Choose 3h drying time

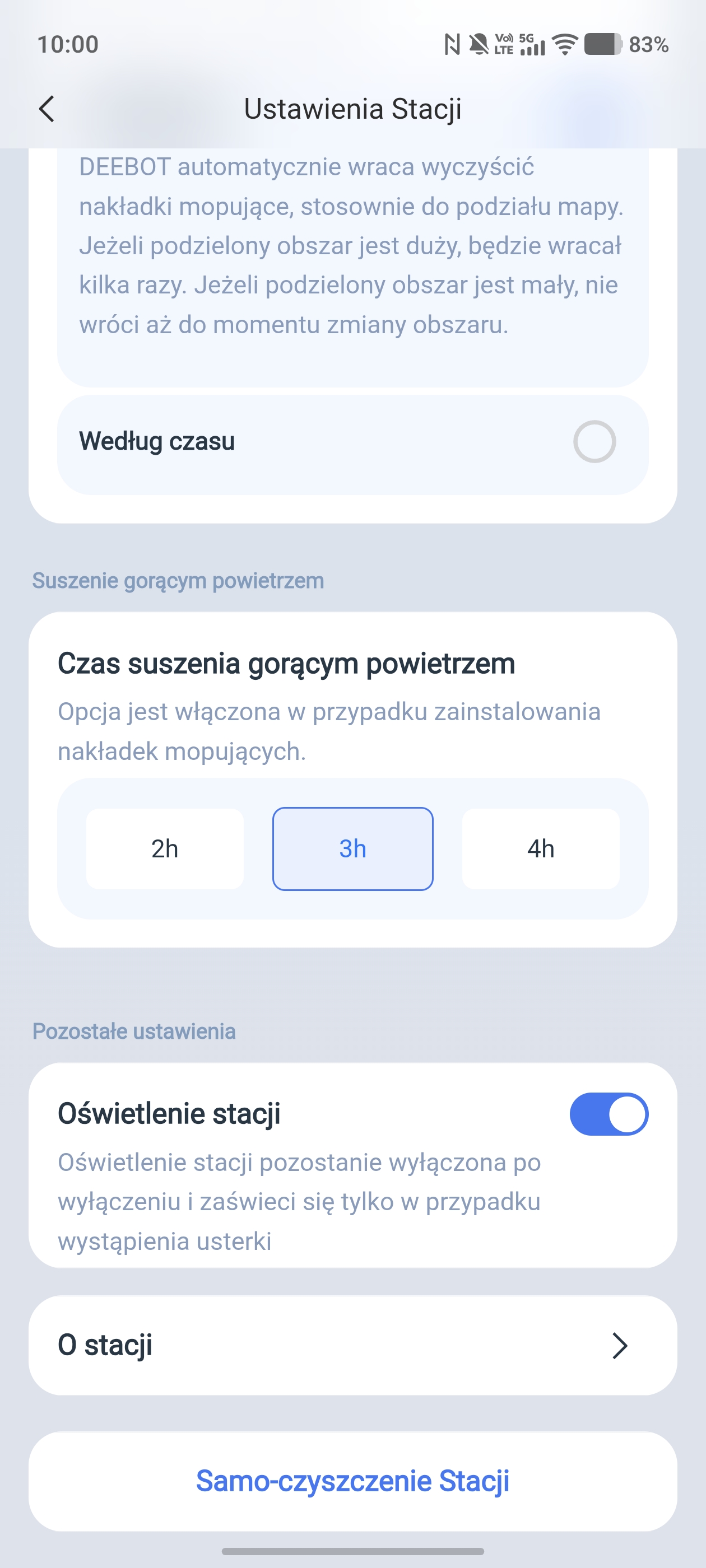tap(352, 848)
